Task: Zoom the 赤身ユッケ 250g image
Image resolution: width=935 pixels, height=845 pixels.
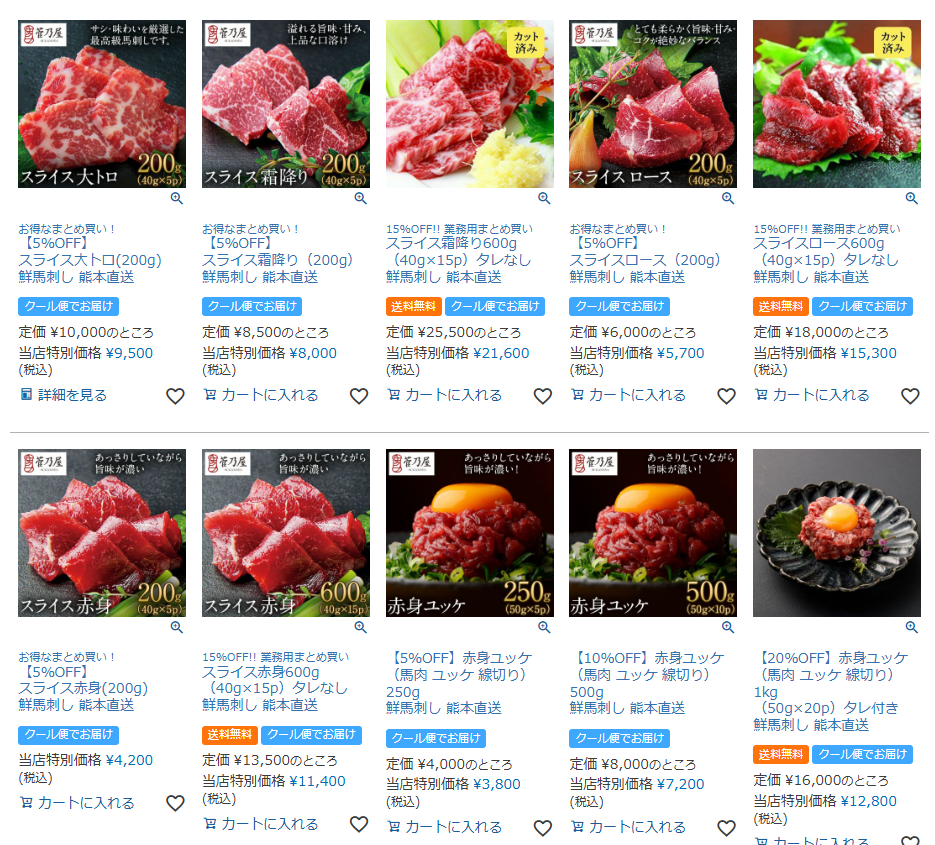Action: (544, 627)
